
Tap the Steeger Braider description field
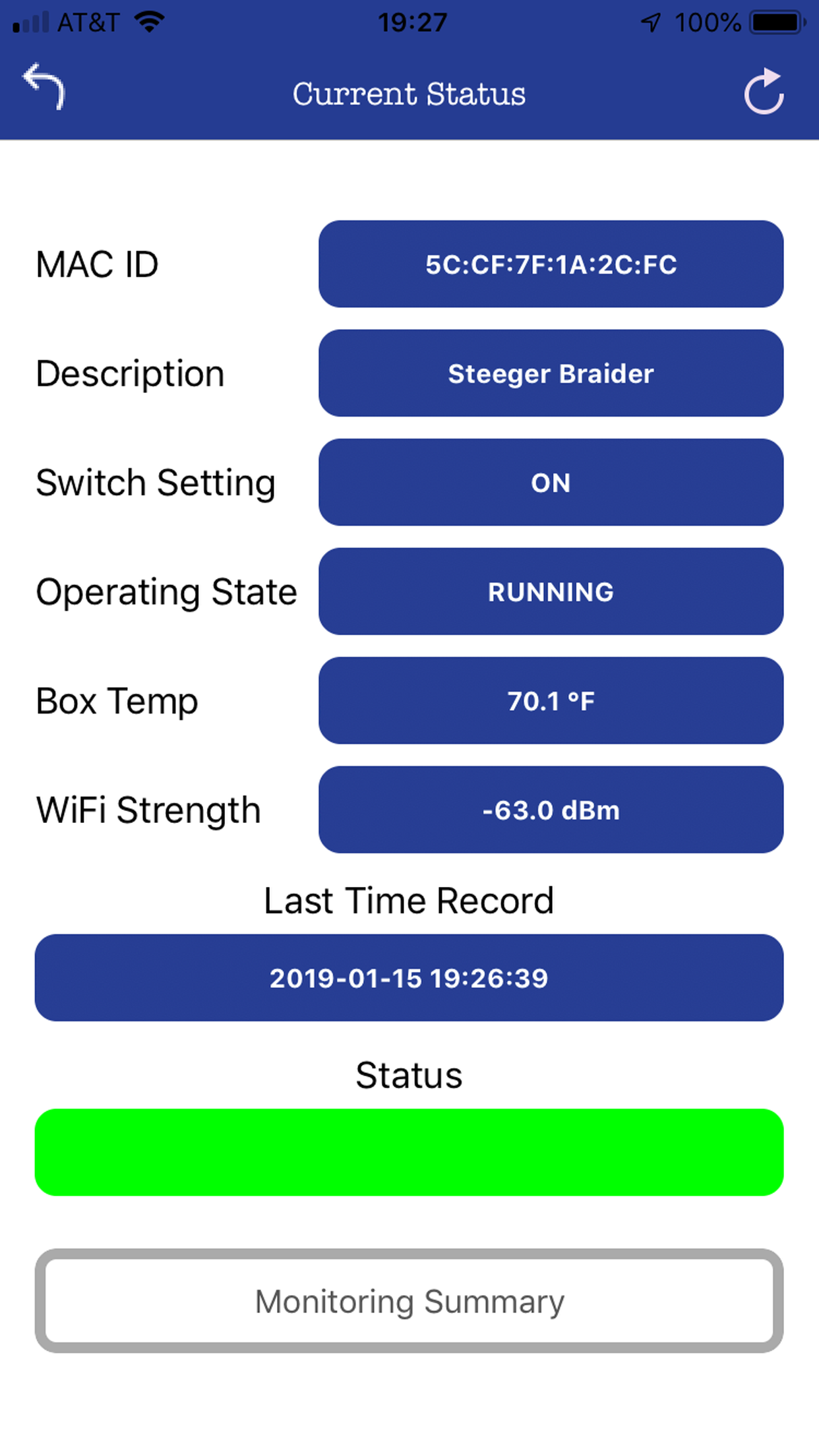click(551, 373)
